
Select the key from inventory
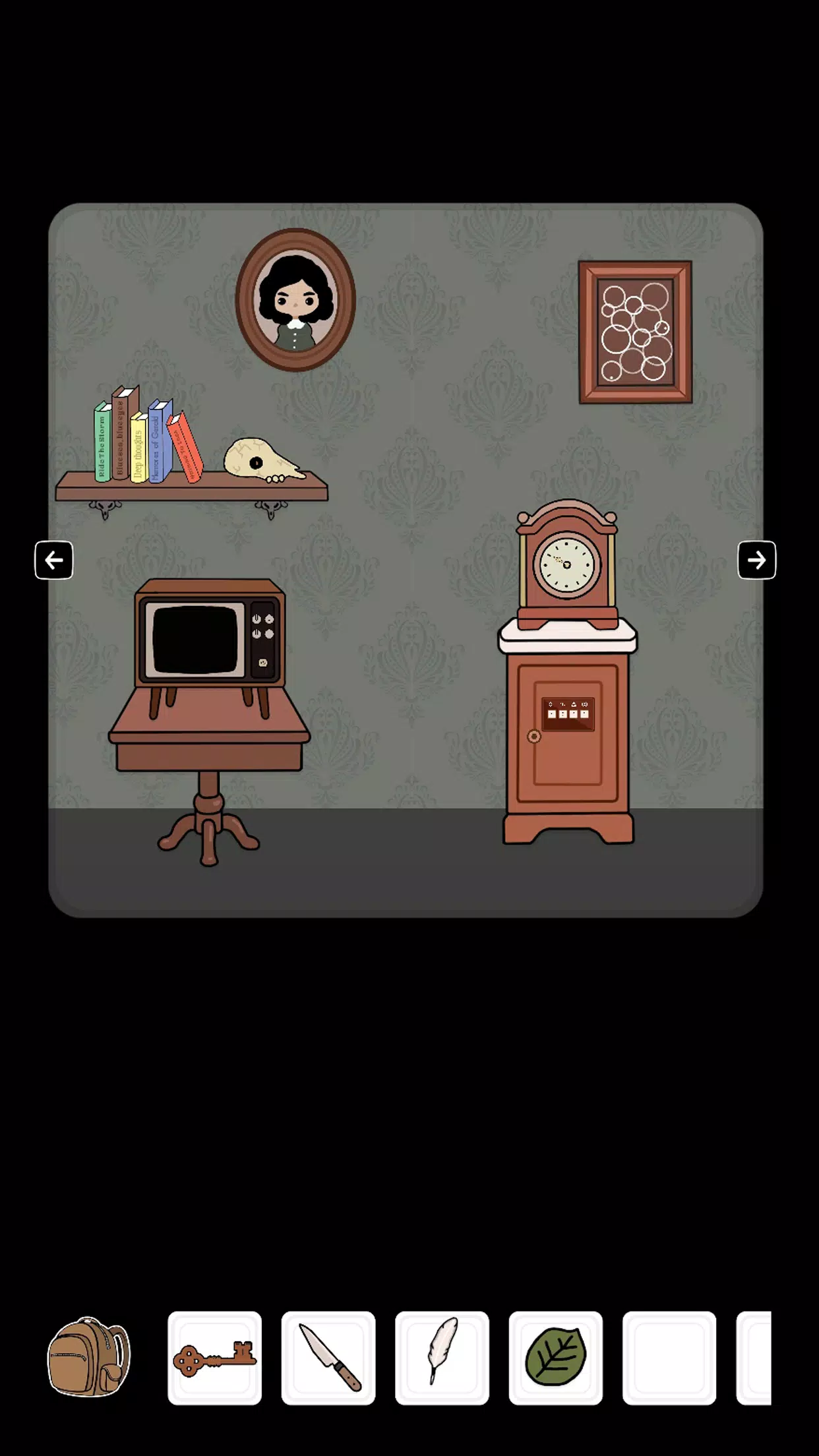pos(214,1358)
